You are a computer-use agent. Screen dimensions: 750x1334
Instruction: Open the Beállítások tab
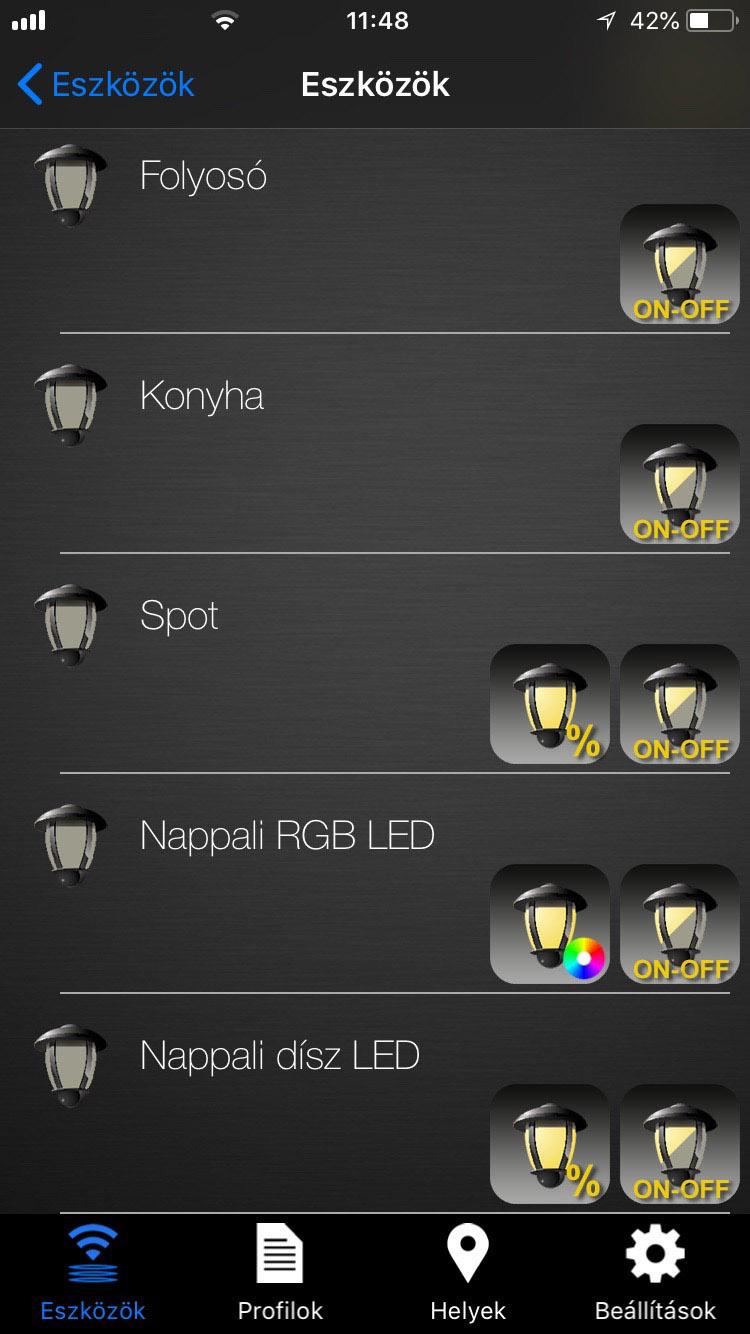click(x=655, y=1272)
